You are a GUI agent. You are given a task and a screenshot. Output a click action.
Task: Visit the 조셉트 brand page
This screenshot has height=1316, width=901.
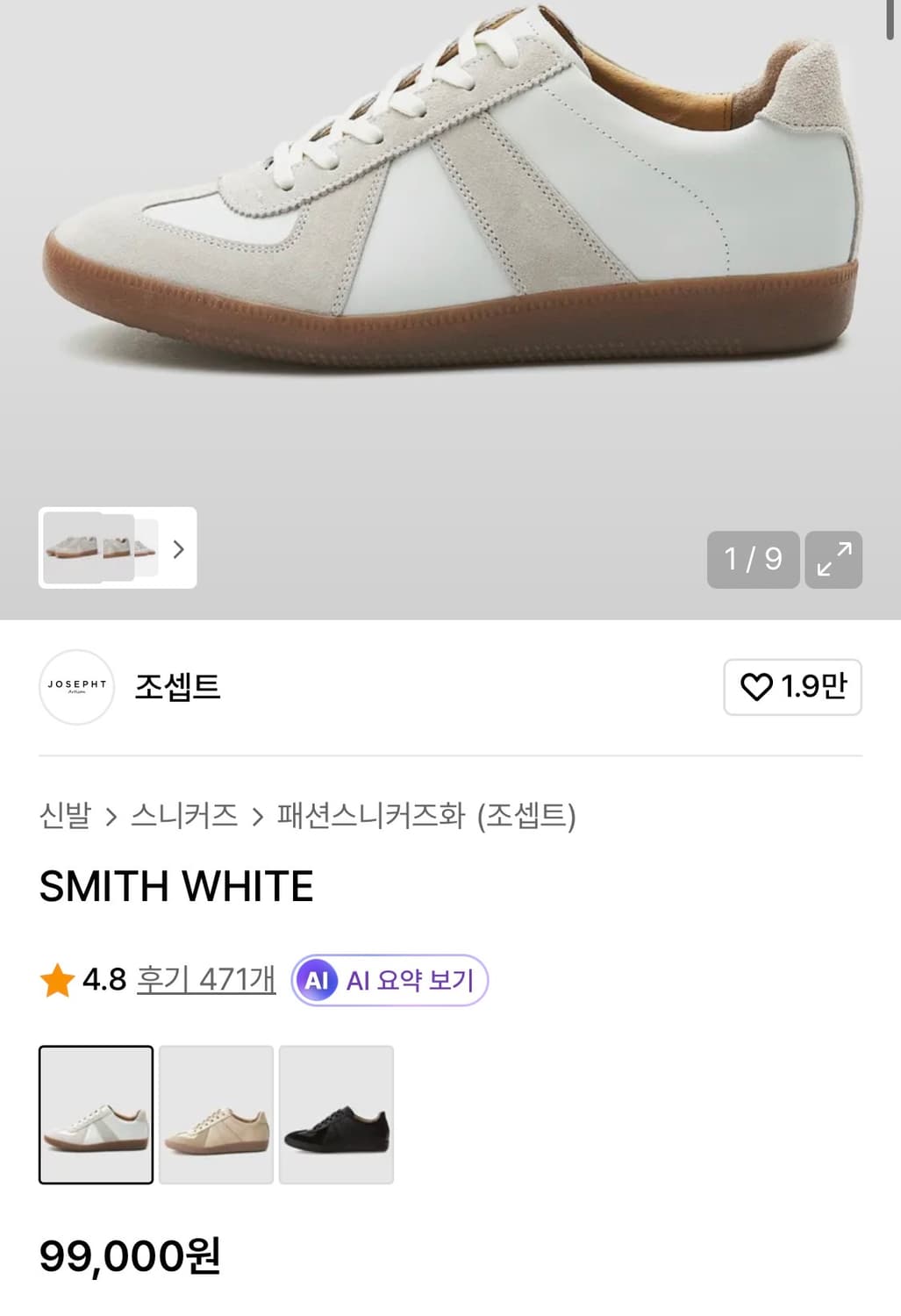click(179, 687)
